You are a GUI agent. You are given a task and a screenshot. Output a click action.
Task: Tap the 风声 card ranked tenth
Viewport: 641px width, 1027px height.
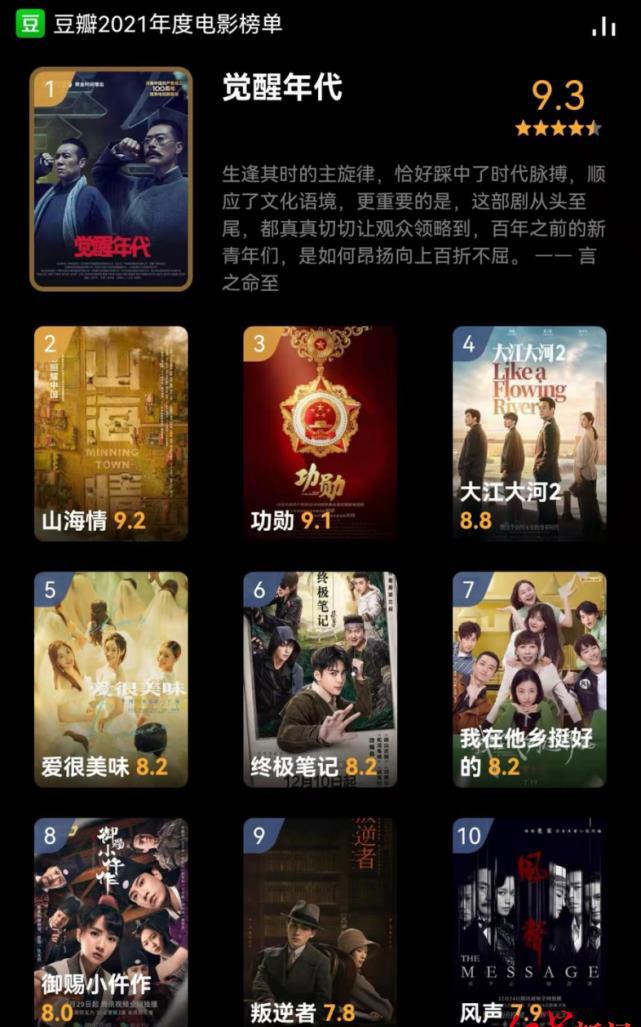click(529, 921)
